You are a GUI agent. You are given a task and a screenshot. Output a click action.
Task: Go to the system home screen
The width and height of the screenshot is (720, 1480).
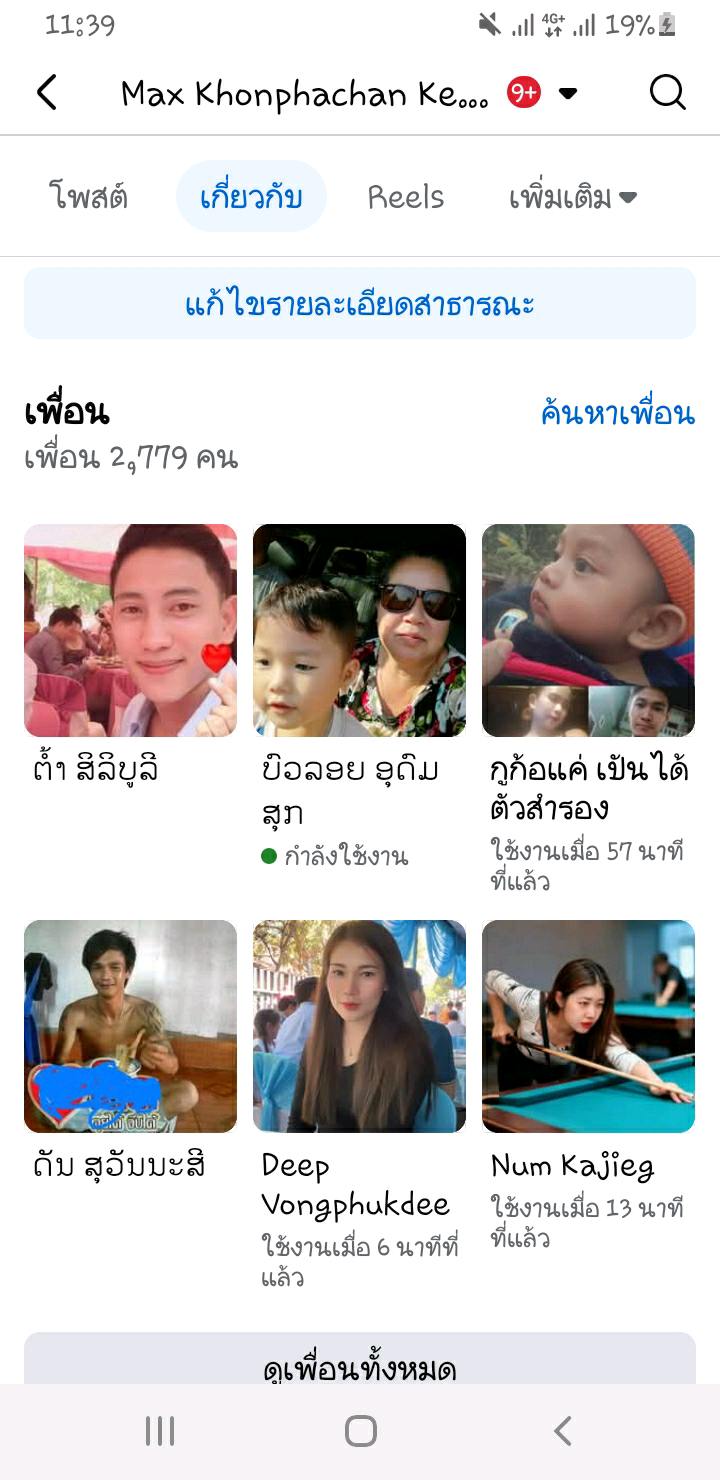pos(360,1431)
